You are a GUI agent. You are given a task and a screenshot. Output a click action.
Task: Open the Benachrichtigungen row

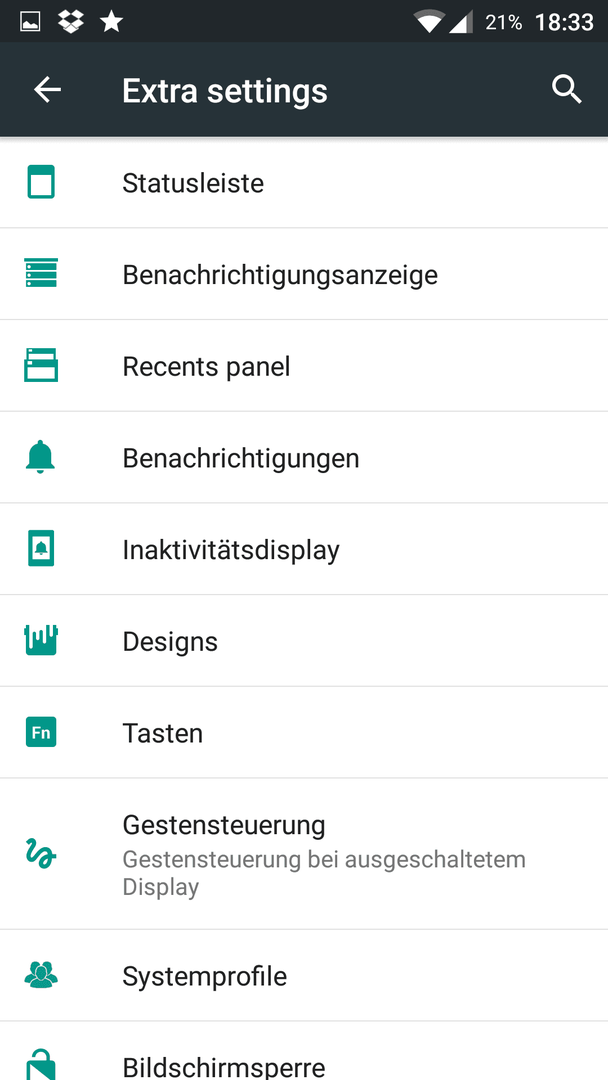(x=304, y=457)
